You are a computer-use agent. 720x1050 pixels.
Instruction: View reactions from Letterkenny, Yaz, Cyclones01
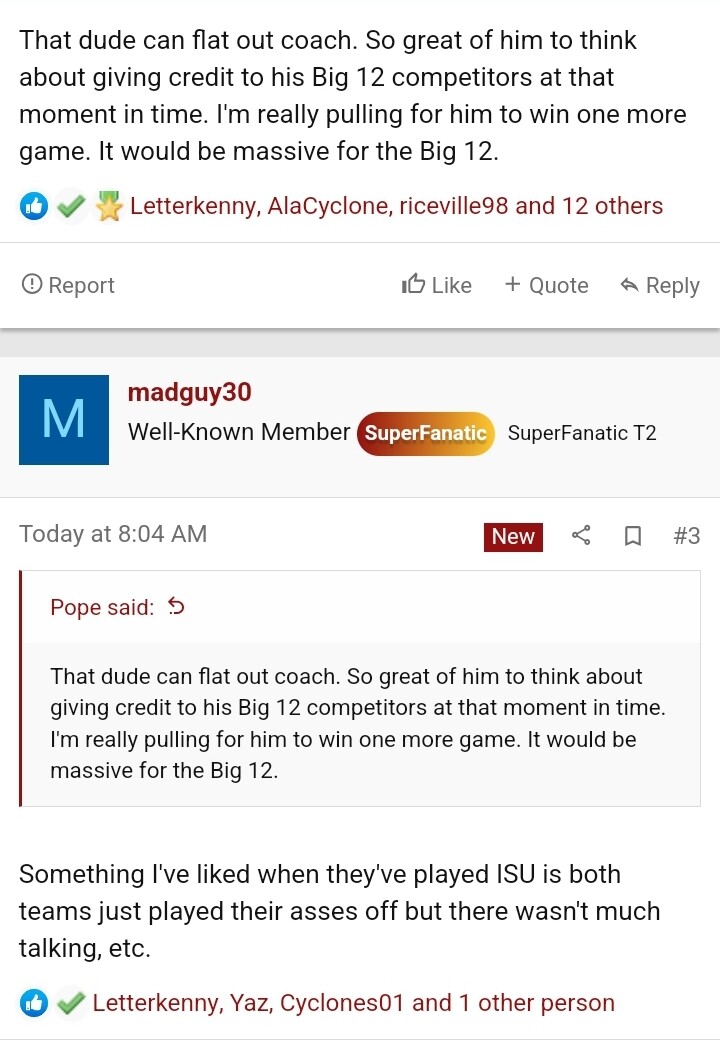(x=353, y=1003)
